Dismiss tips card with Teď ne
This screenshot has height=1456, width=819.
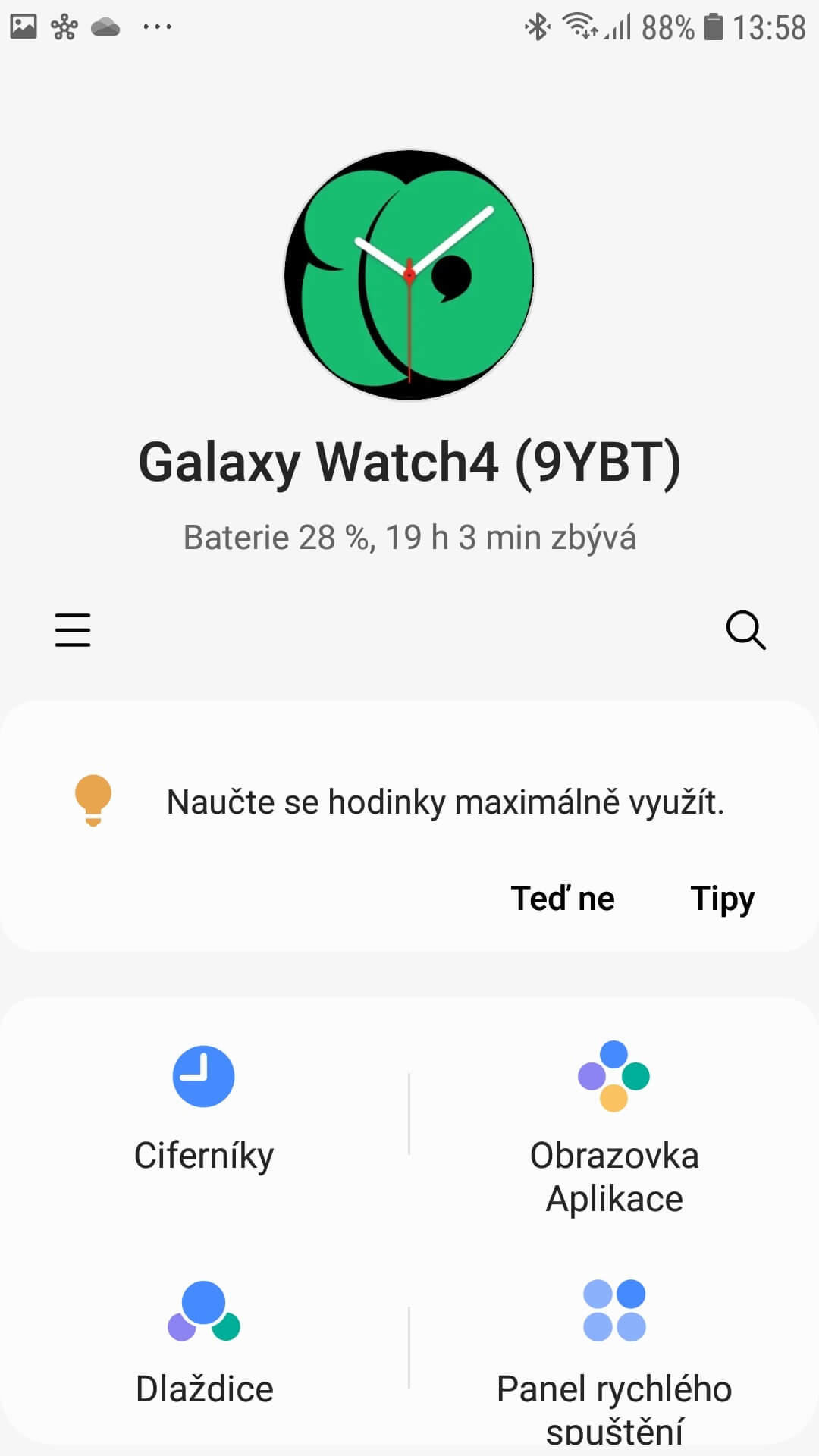(x=563, y=899)
